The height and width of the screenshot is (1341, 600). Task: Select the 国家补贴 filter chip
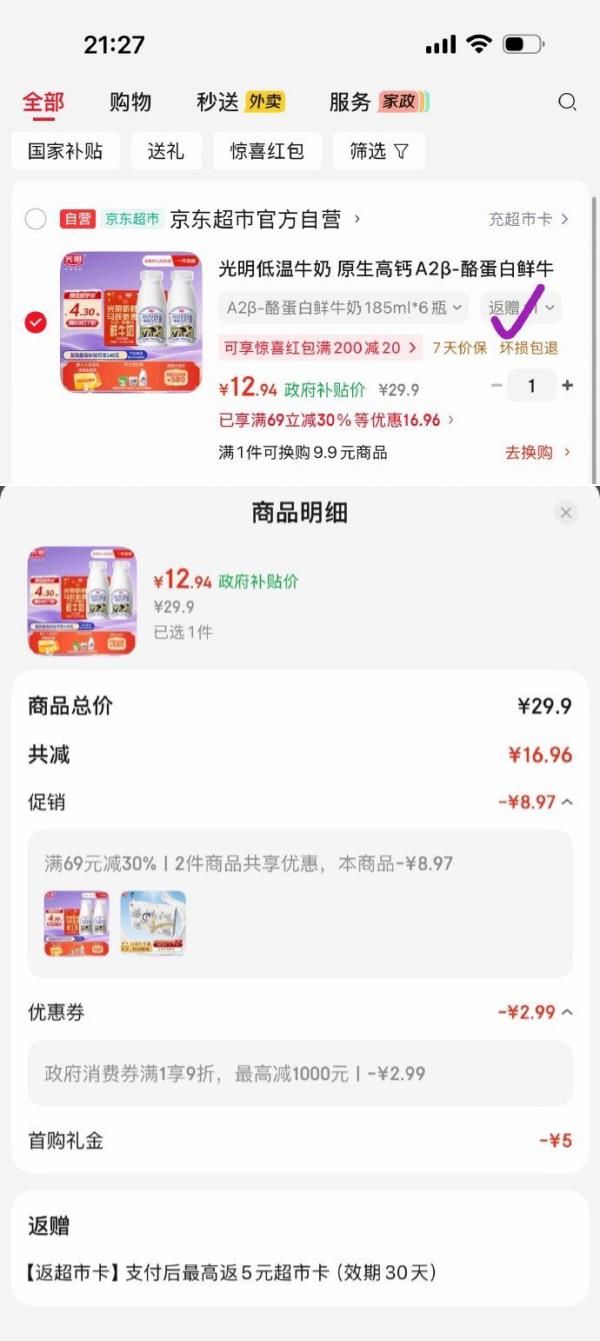tap(65, 151)
